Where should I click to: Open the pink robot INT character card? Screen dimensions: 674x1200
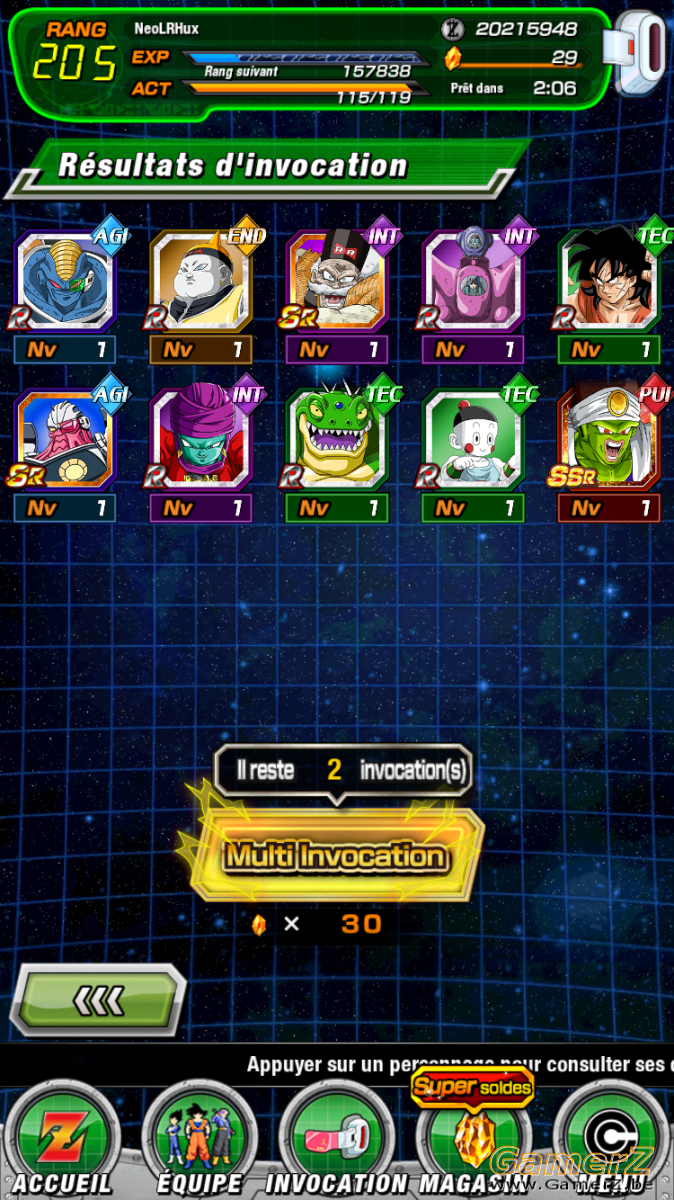pos(472,295)
